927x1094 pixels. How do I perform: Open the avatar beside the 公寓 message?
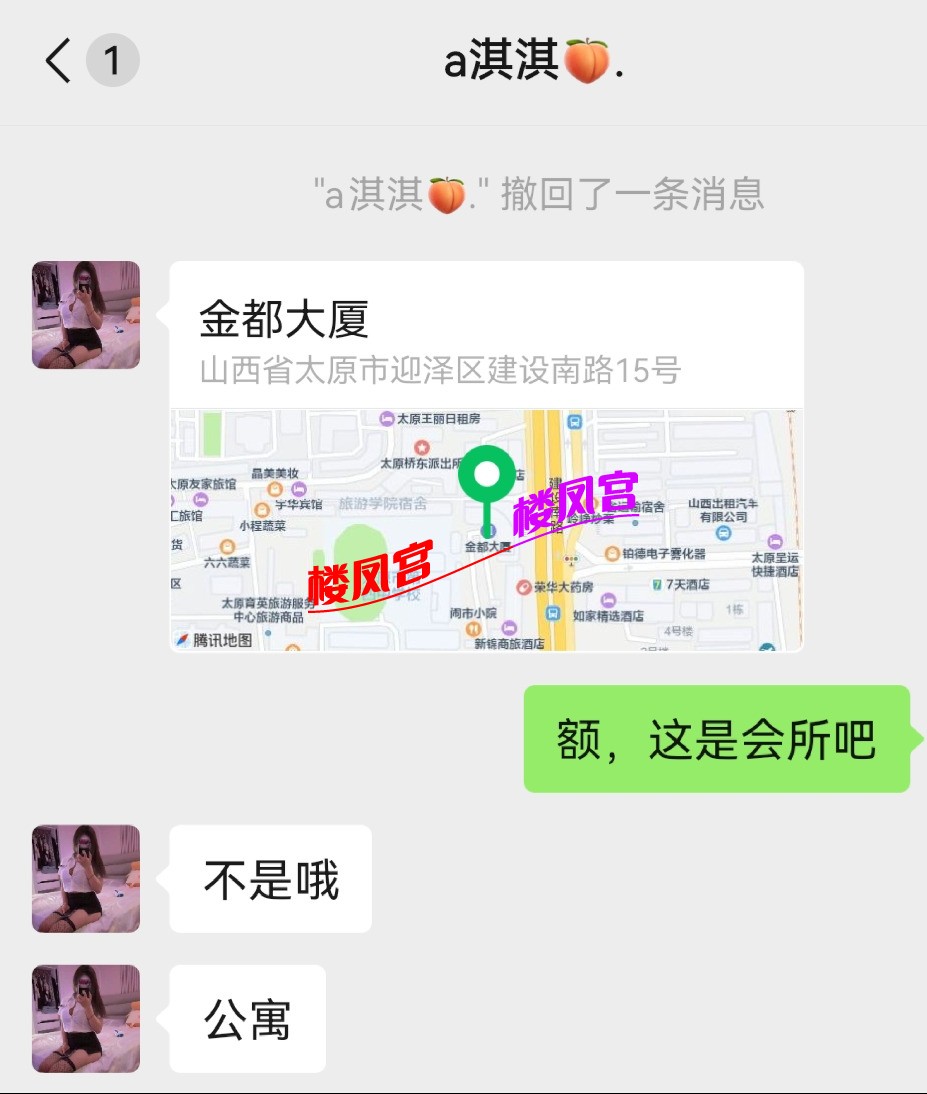point(85,1018)
